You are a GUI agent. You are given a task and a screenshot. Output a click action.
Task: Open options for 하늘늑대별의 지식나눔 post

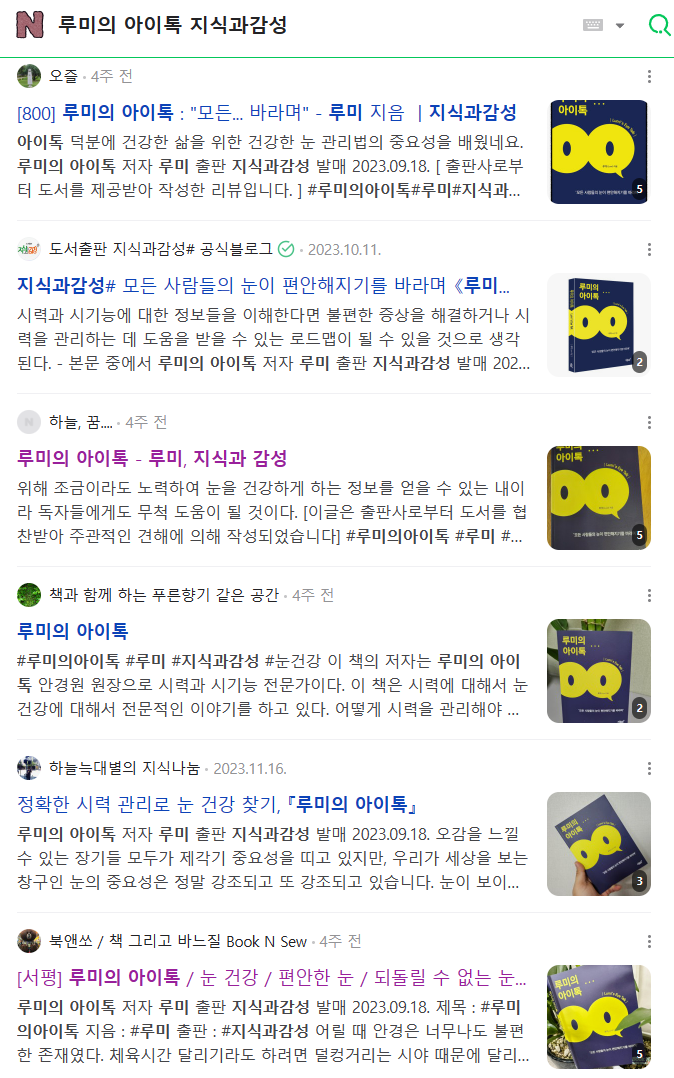click(x=649, y=768)
